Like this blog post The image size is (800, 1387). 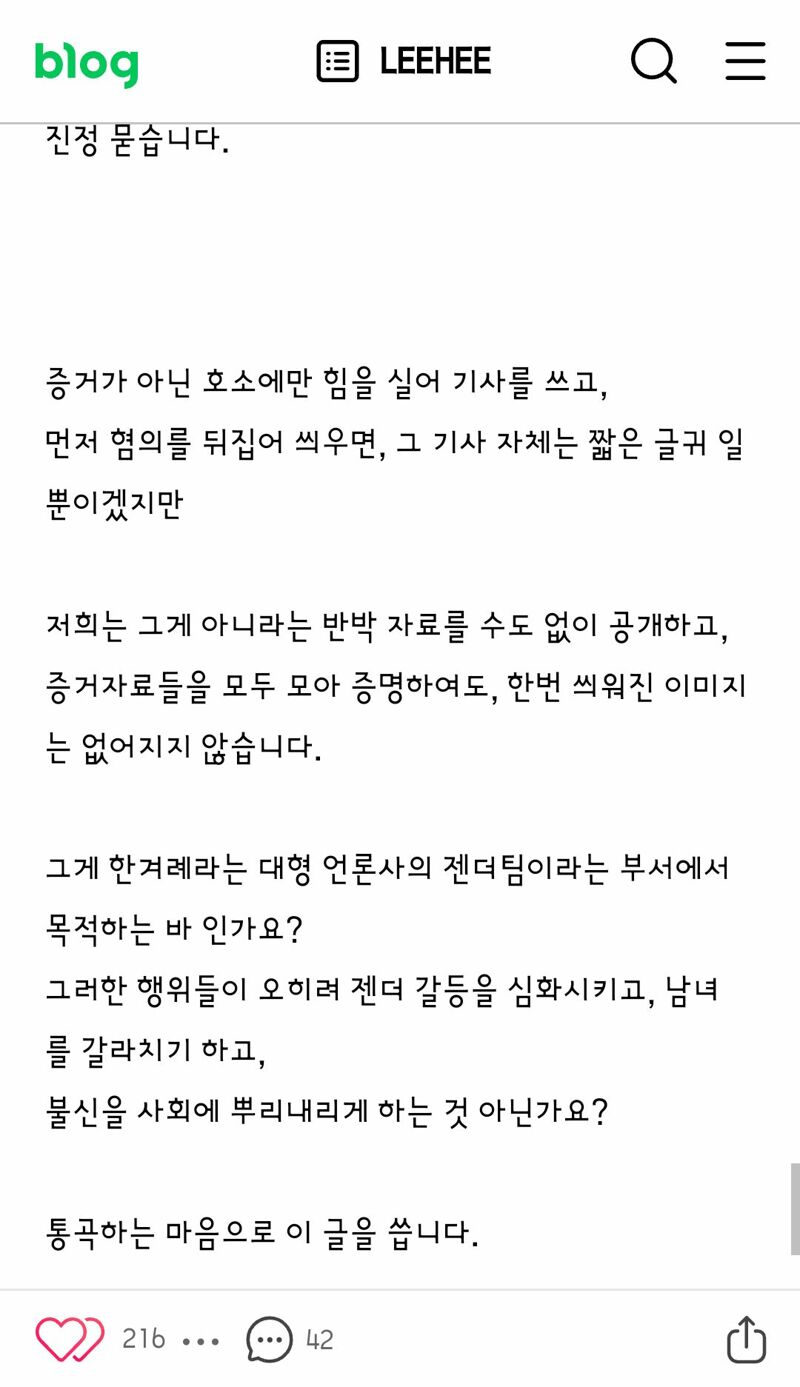point(70,1339)
